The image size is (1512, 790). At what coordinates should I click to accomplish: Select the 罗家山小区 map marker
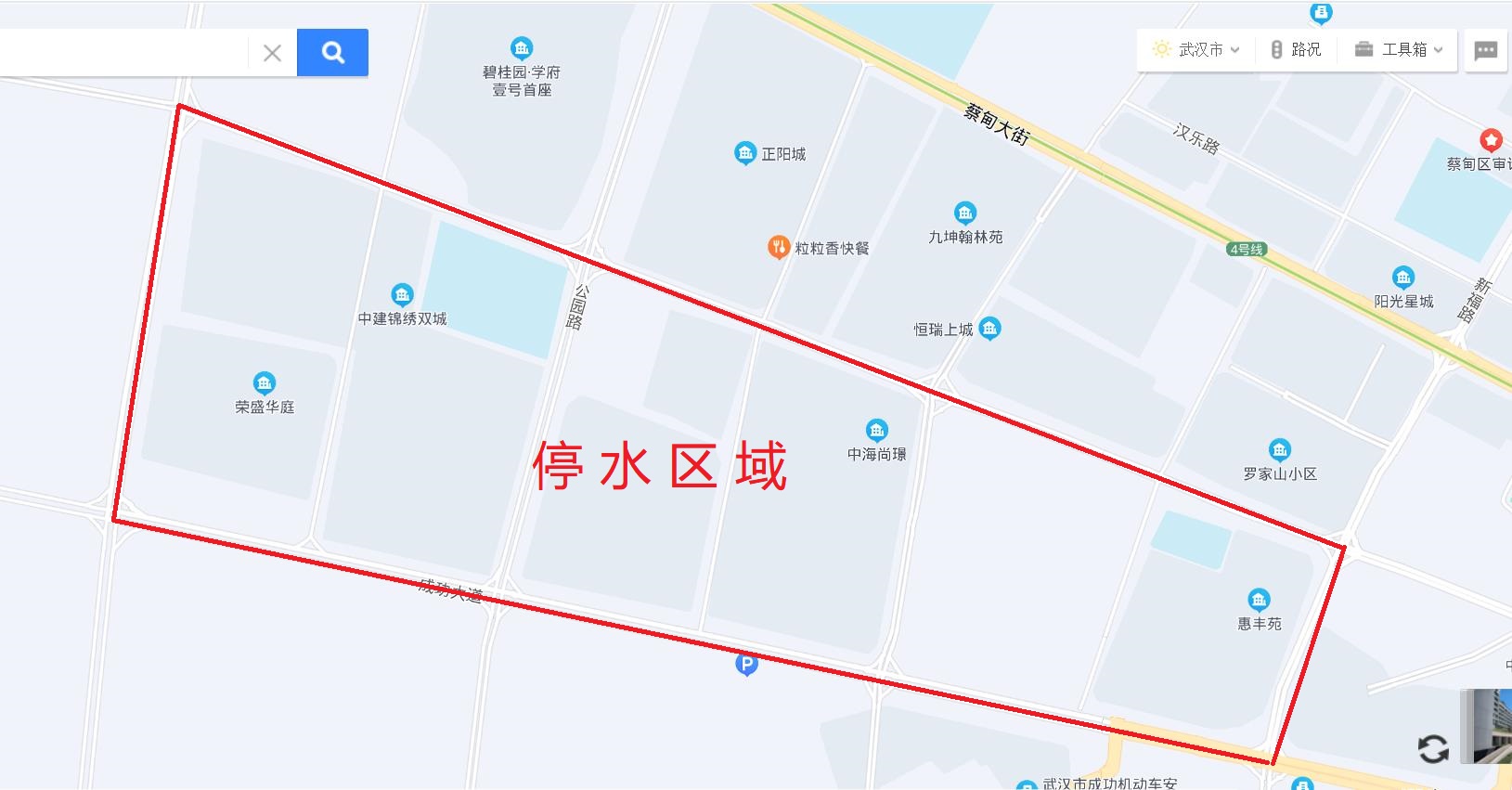click(x=1280, y=450)
